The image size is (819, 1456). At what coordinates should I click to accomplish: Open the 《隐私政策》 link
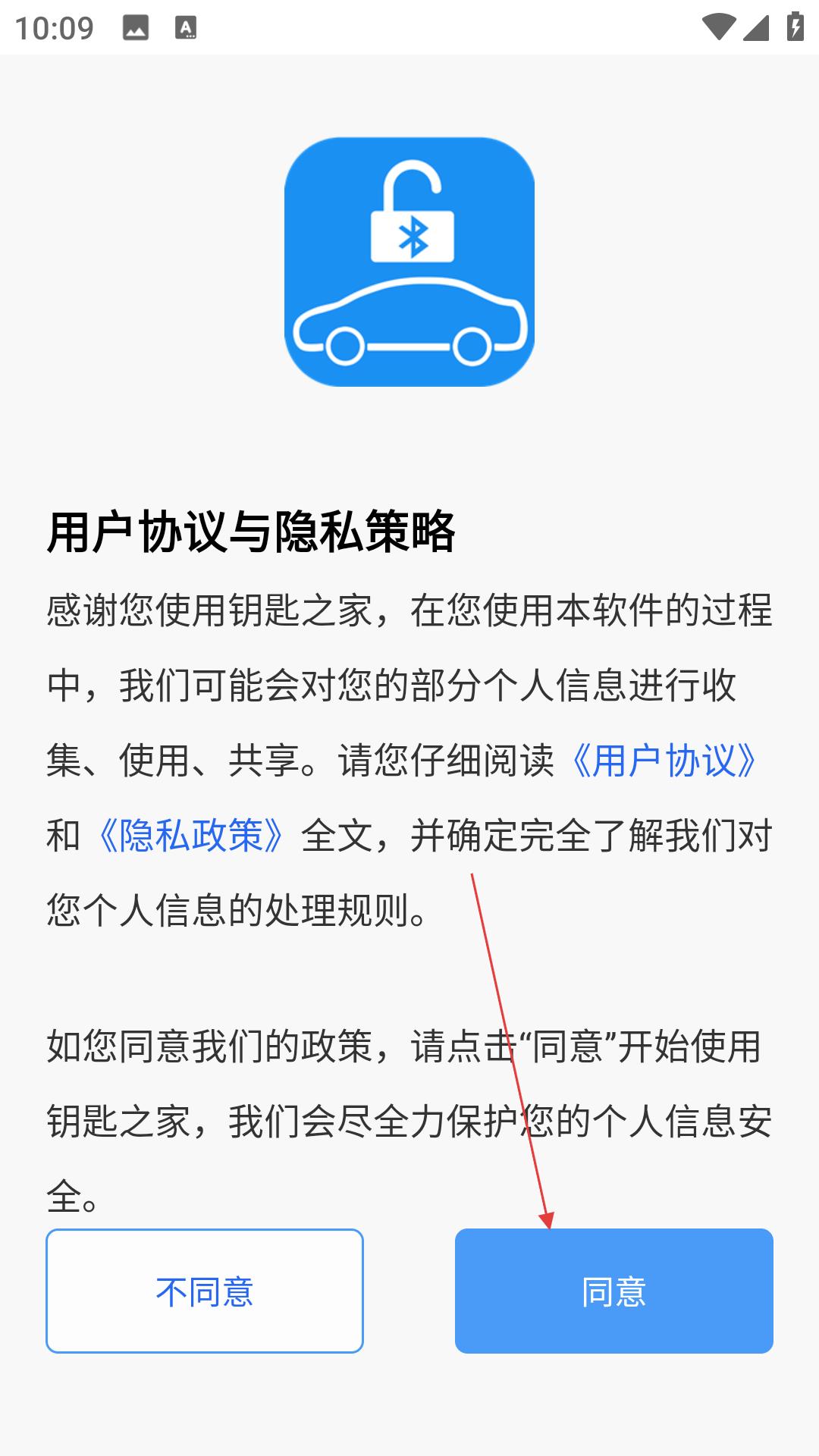190,836
